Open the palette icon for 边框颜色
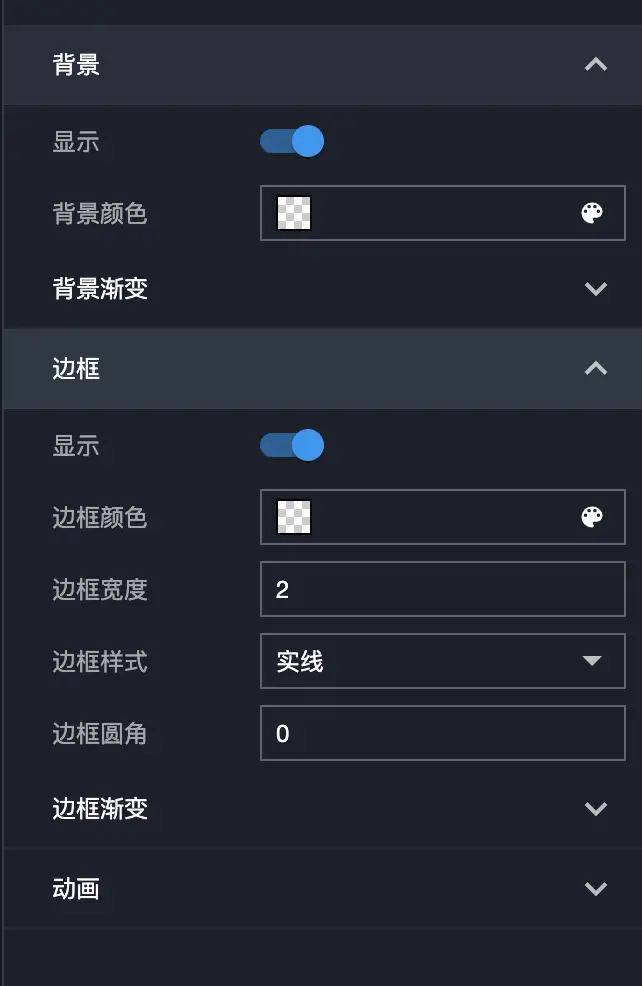Image resolution: width=642 pixels, height=986 pixels. (592, 517)
